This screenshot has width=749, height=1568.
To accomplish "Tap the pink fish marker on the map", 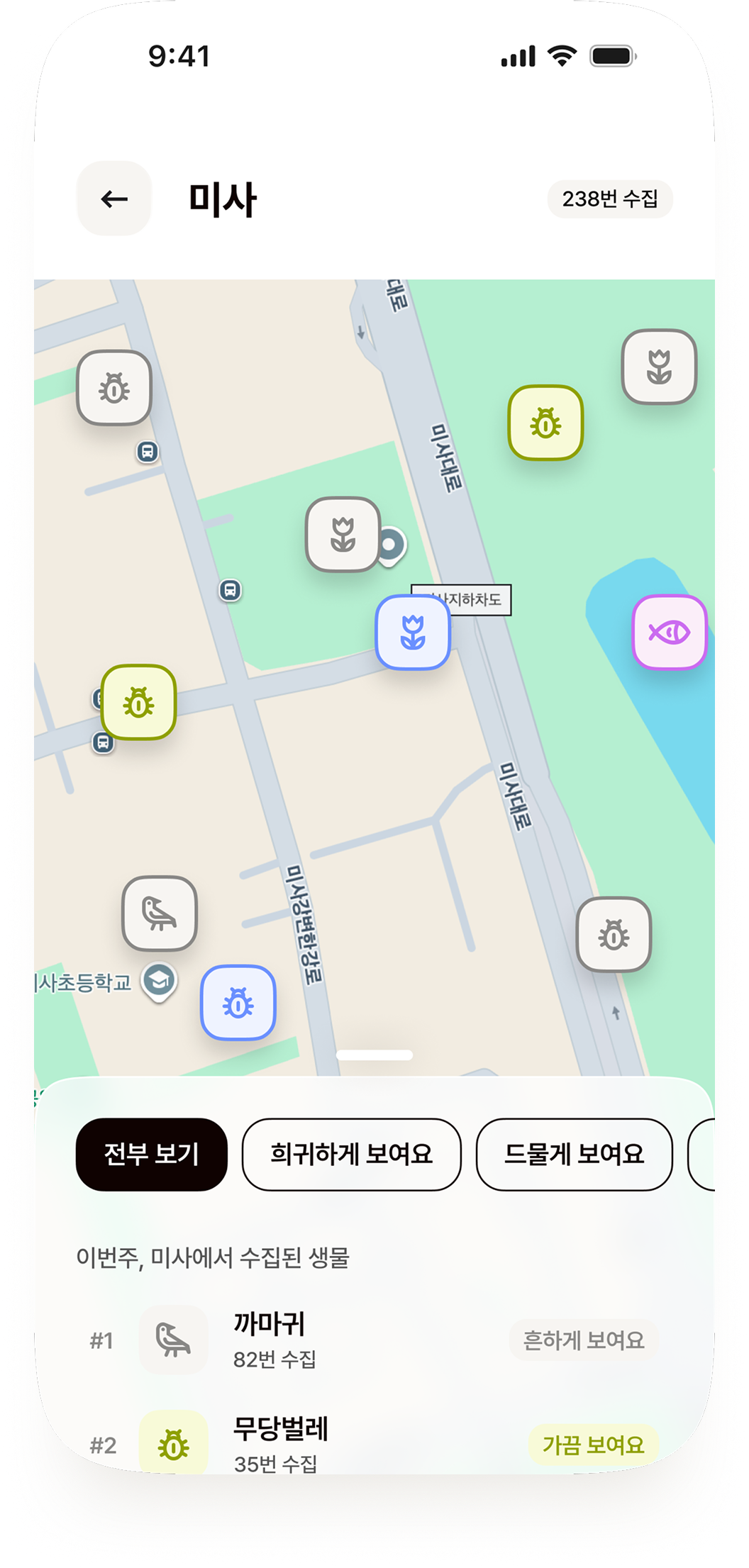I will (x=670, y=632).
